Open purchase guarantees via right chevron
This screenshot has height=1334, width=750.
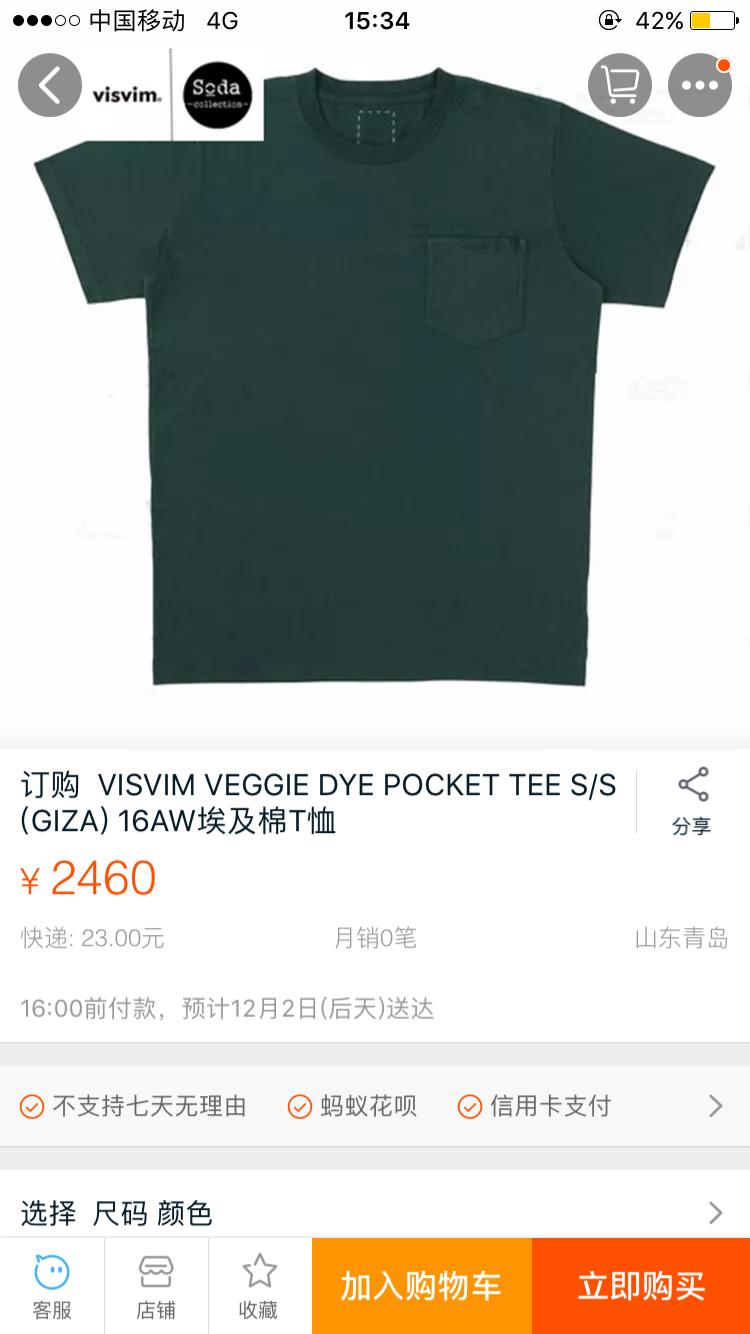click(714, 1106)
